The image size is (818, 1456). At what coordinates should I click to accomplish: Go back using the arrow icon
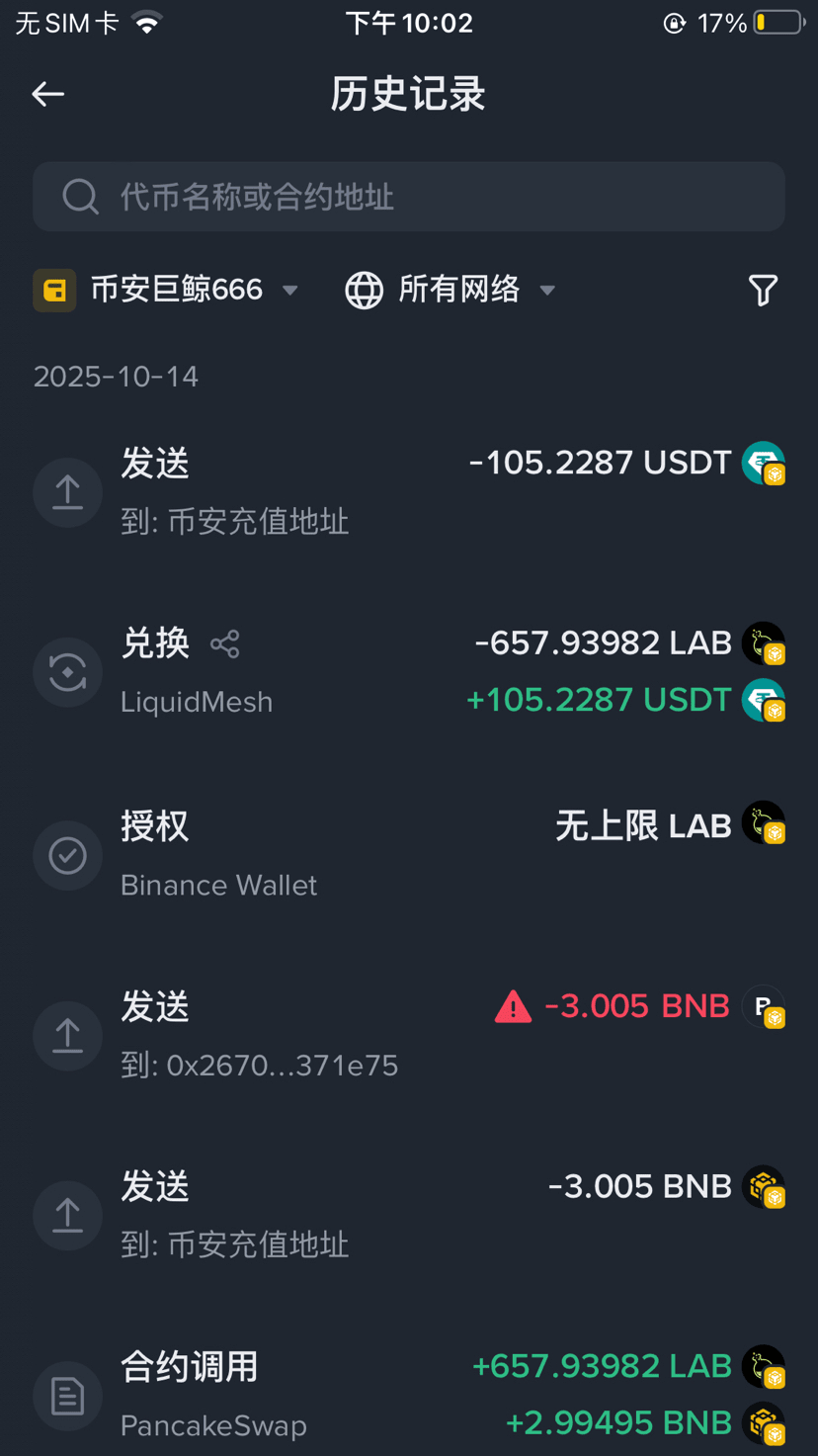[x=47, y=94]
